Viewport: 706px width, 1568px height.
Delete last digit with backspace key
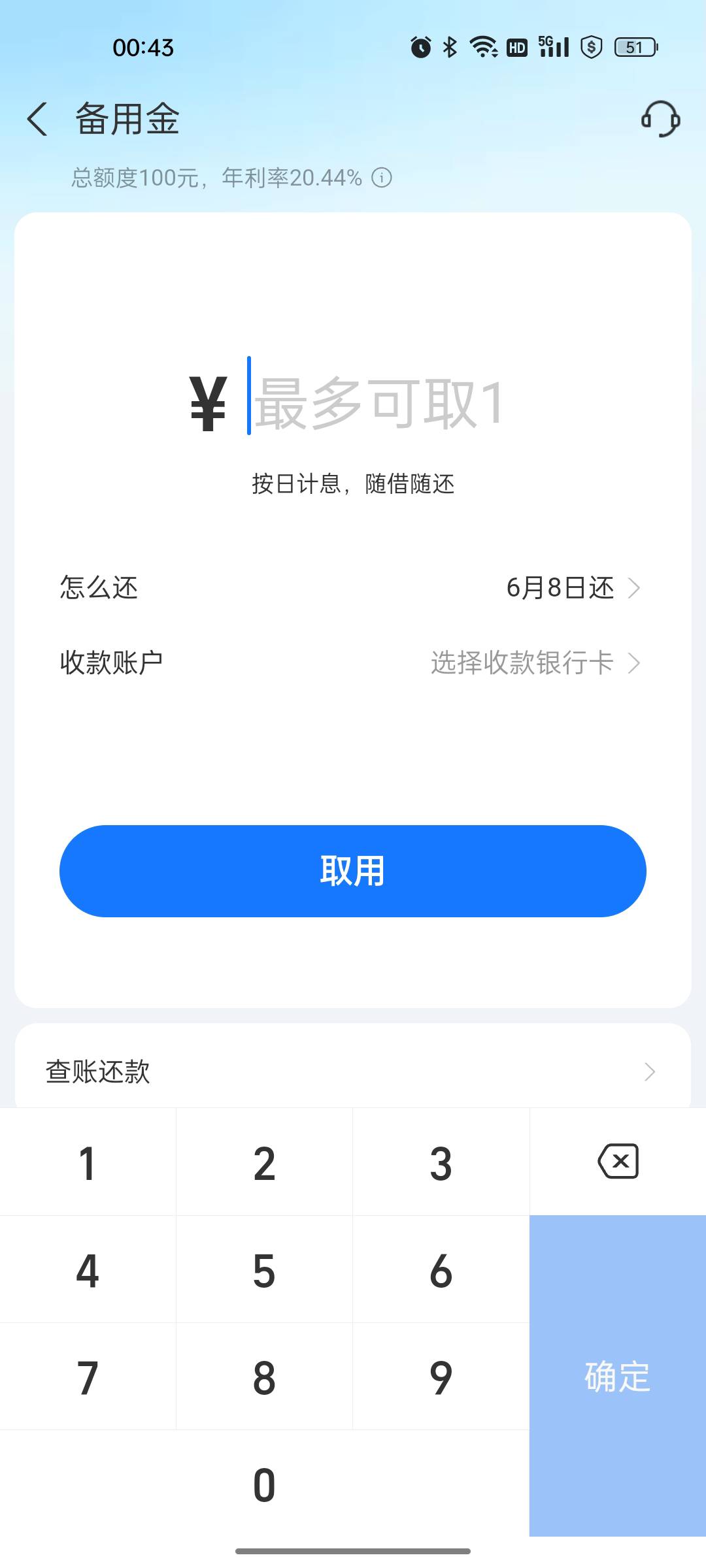618,1162
